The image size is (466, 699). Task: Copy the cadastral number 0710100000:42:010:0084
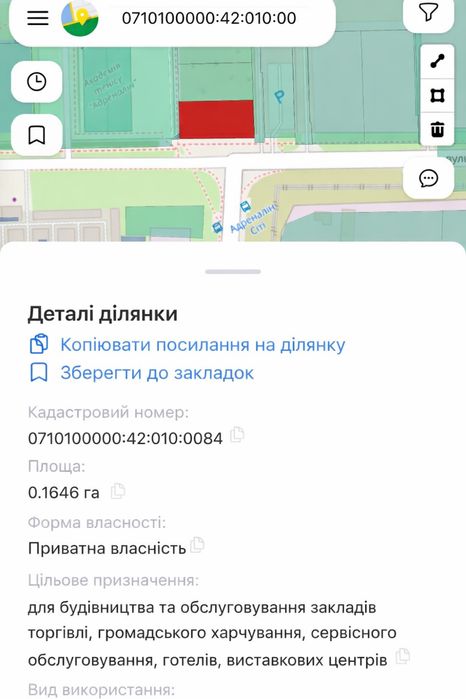coord(237,435)
